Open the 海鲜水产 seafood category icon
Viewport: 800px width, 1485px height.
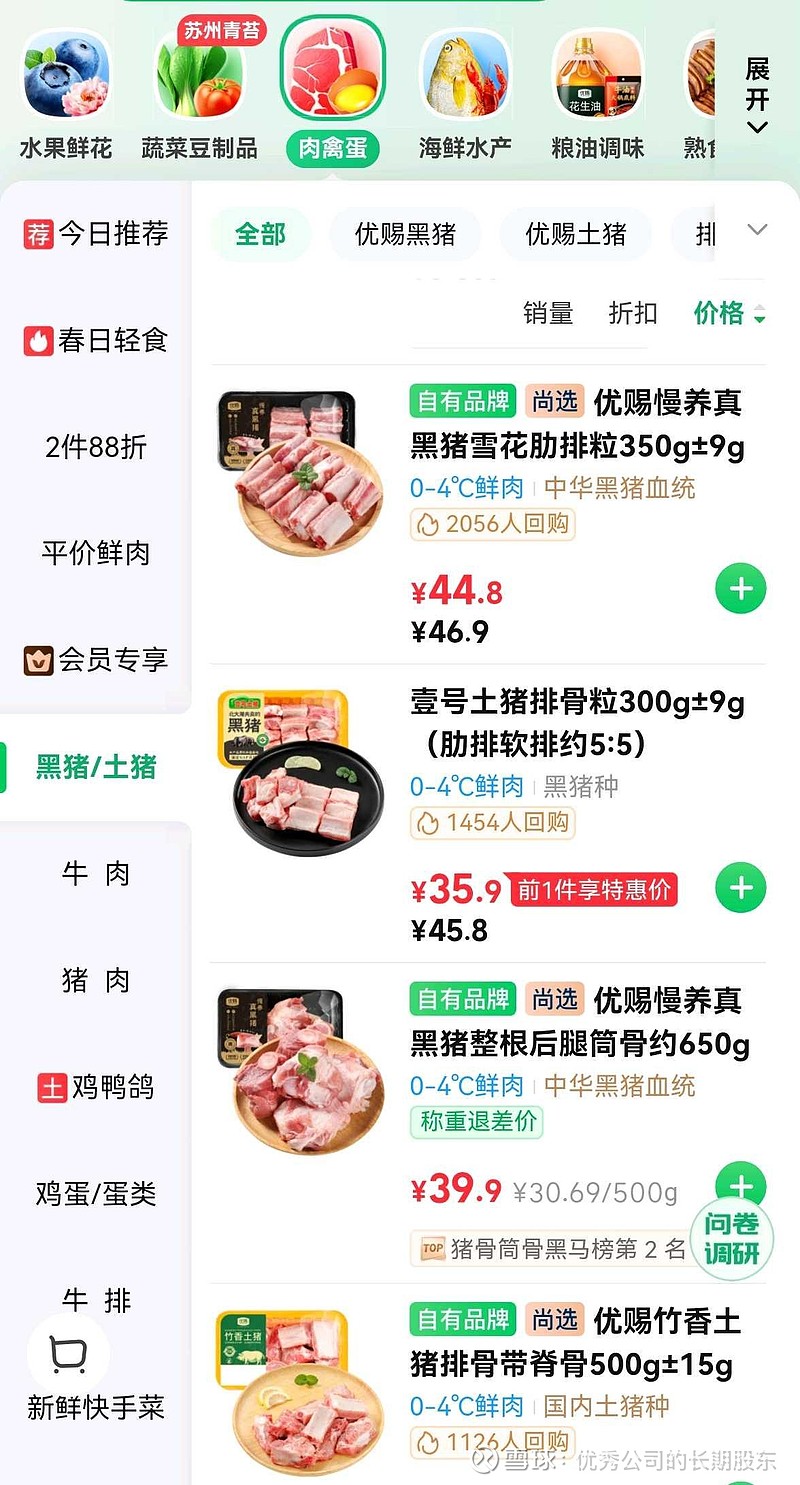click(x=464, y=72)
